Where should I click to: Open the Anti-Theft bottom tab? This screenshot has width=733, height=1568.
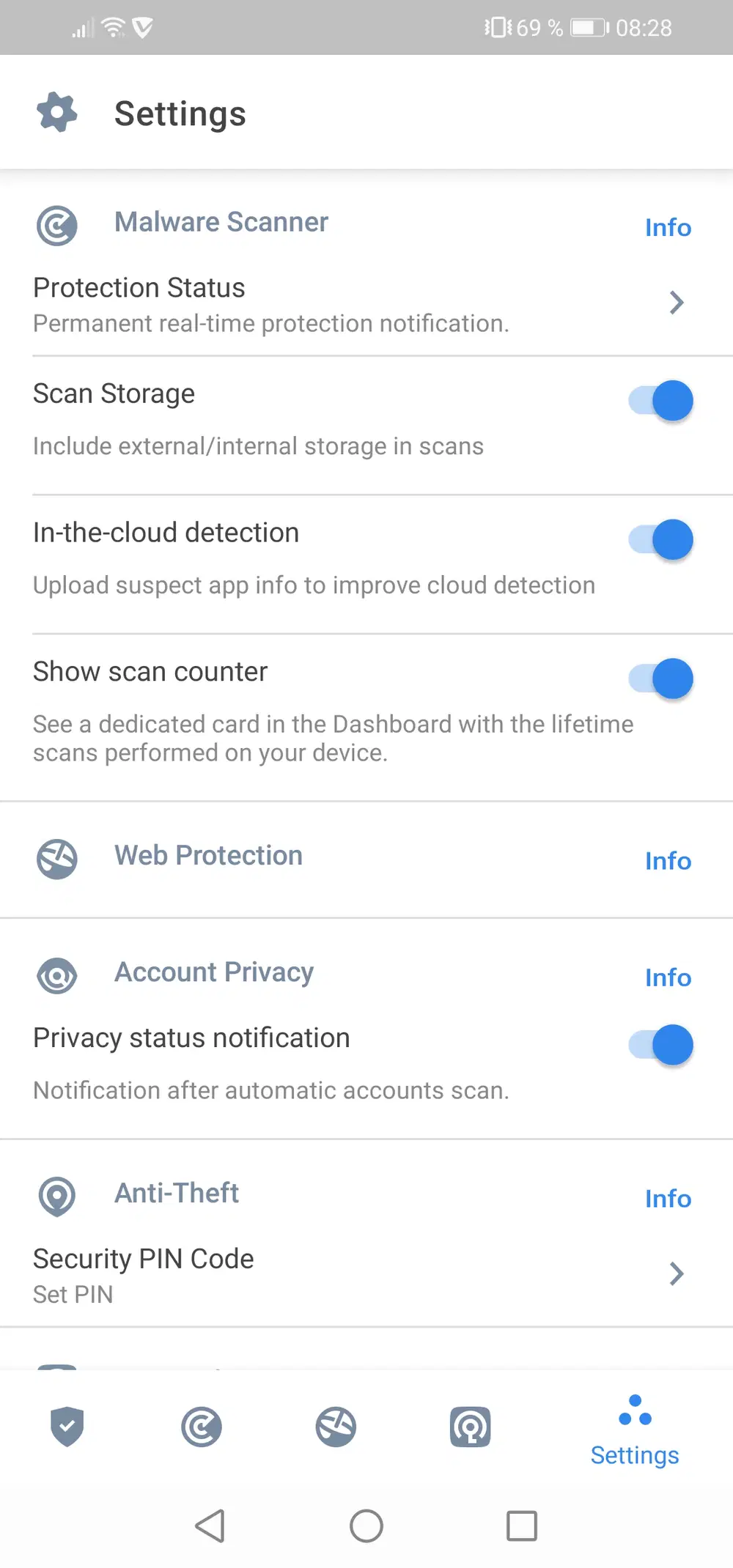470,1427
